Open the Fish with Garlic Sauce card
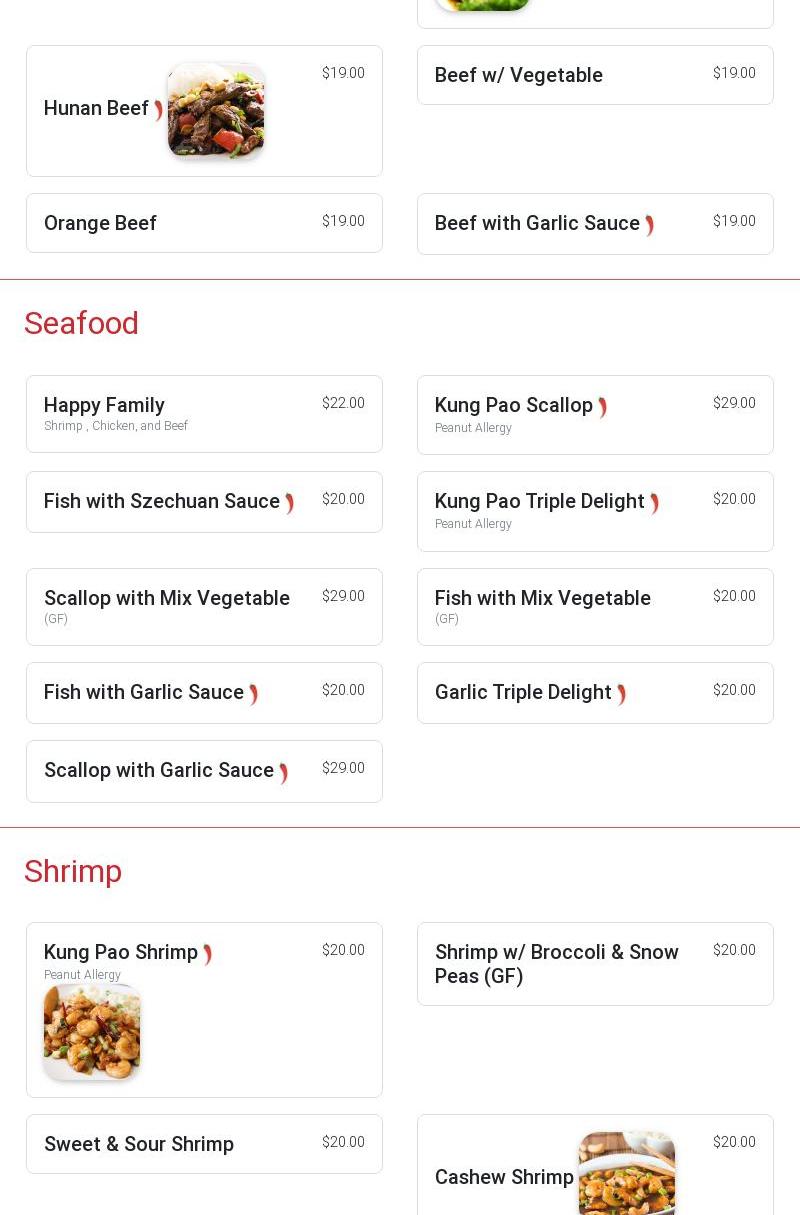This screenshot has width=800, height=1215. (x=204, y=693)
